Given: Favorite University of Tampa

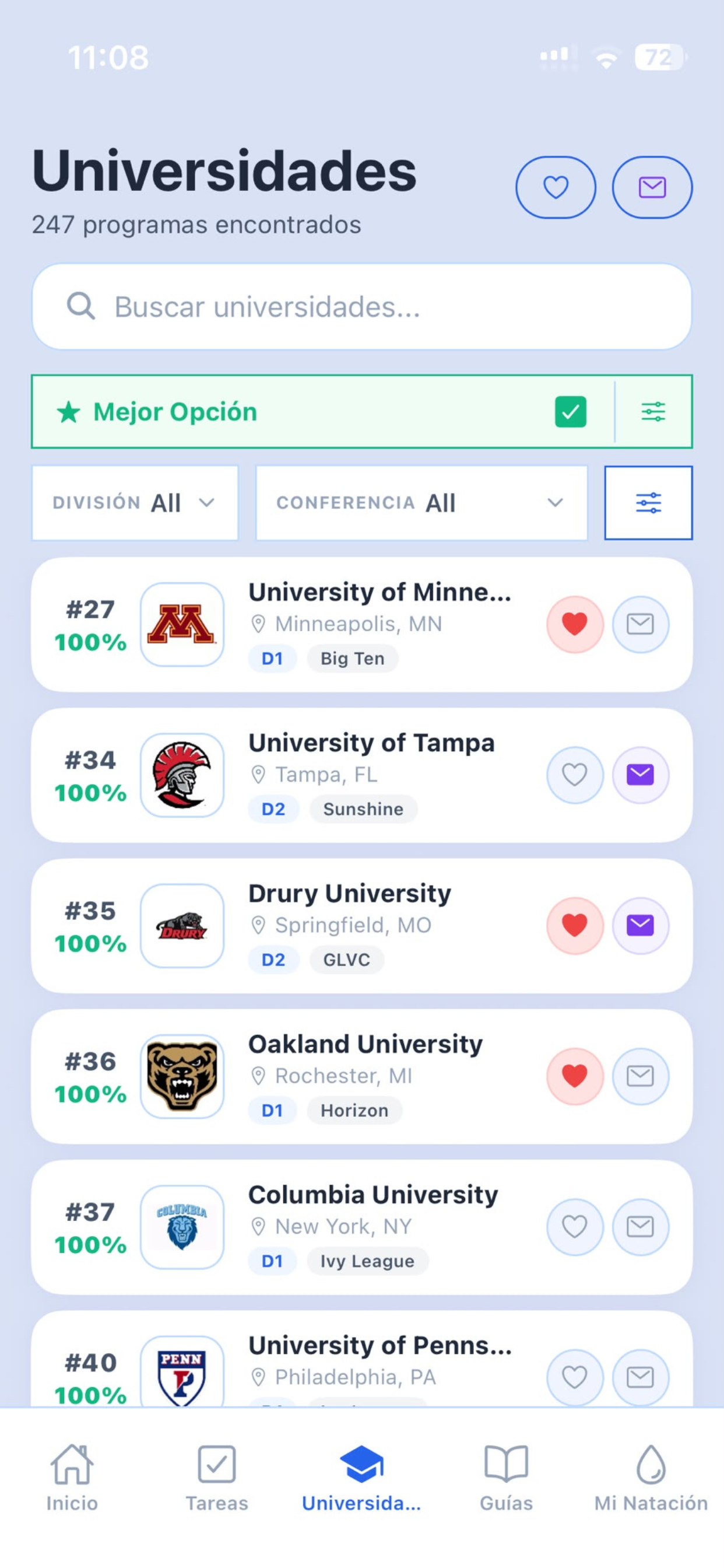Looking at the screenshot, I should click(575, 775).
